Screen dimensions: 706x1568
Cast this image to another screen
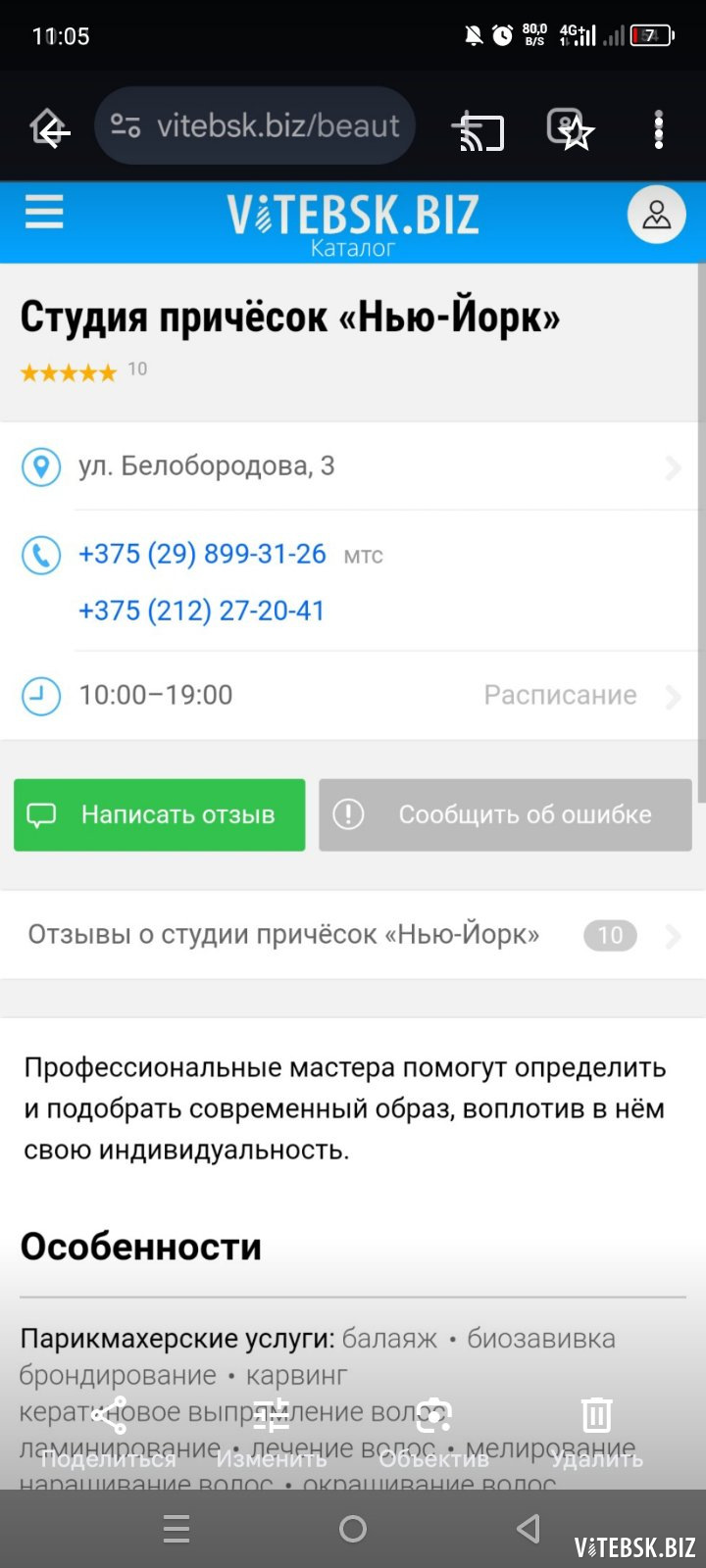(481, 131)
